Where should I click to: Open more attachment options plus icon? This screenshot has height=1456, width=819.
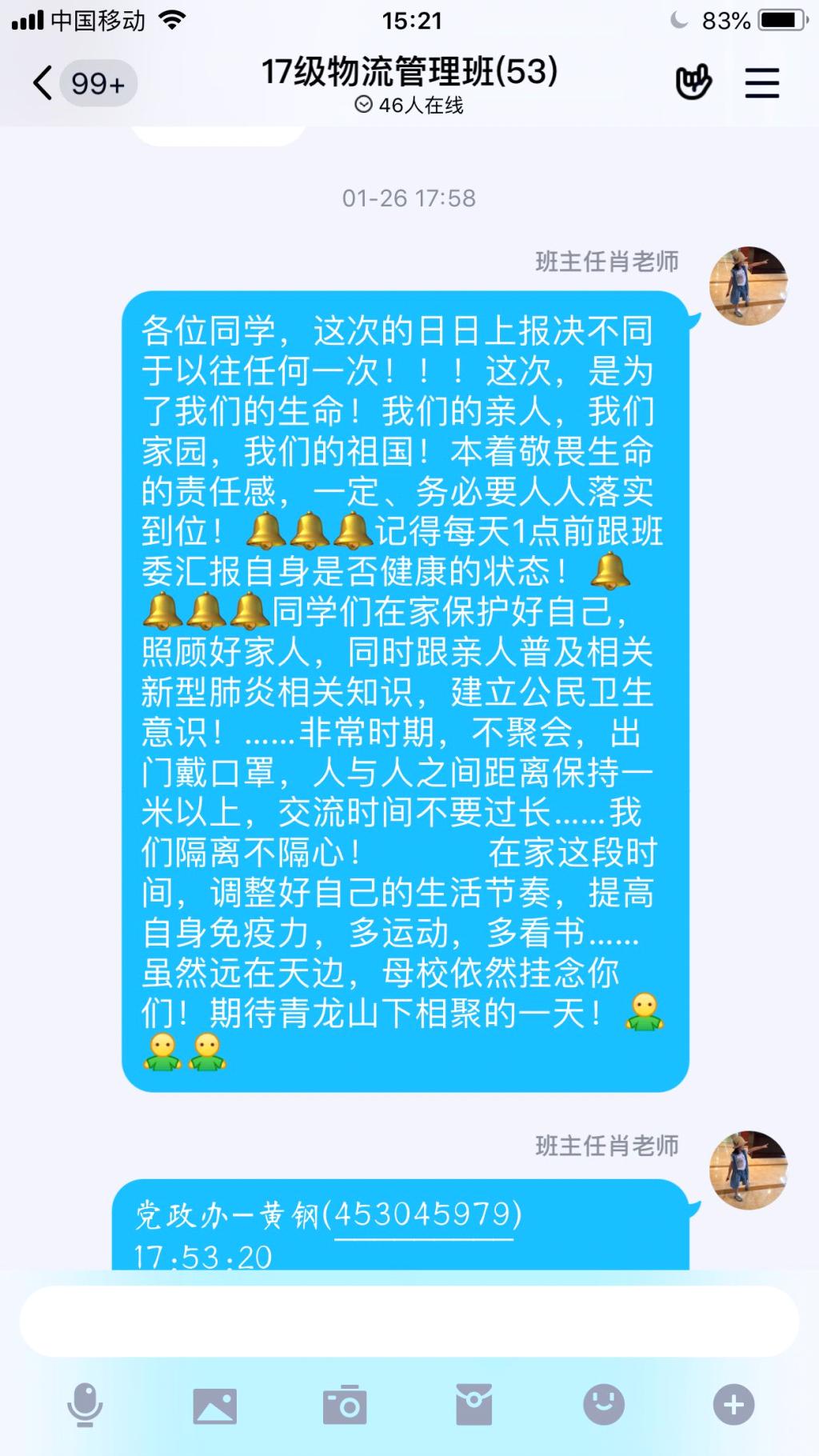tap(733, 1404)
